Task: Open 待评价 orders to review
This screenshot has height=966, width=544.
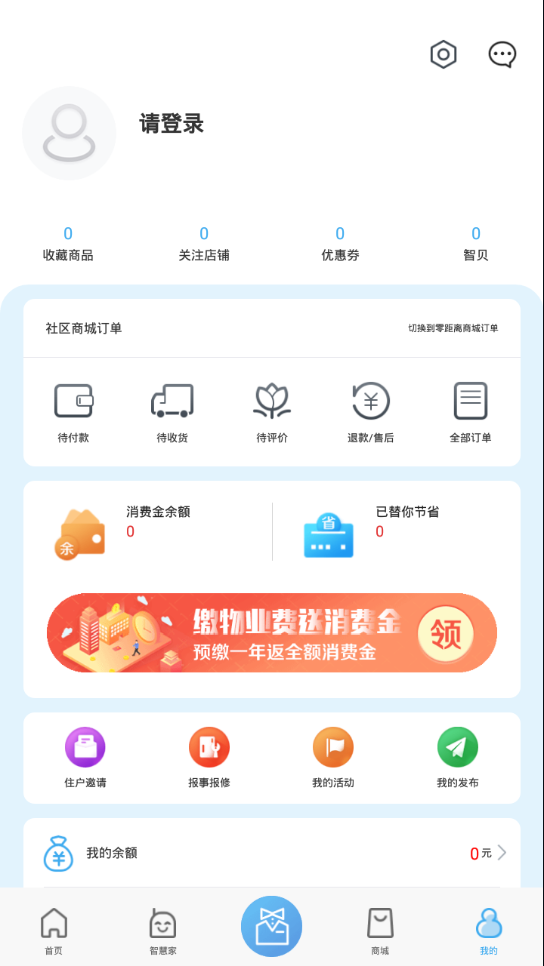Action: [x=272, y=412]
